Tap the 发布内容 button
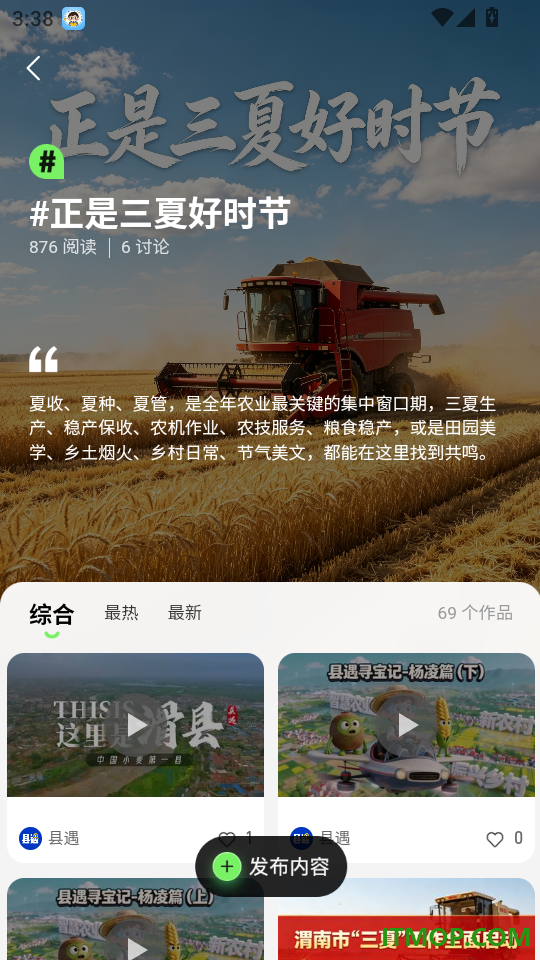 click(271, 866)
